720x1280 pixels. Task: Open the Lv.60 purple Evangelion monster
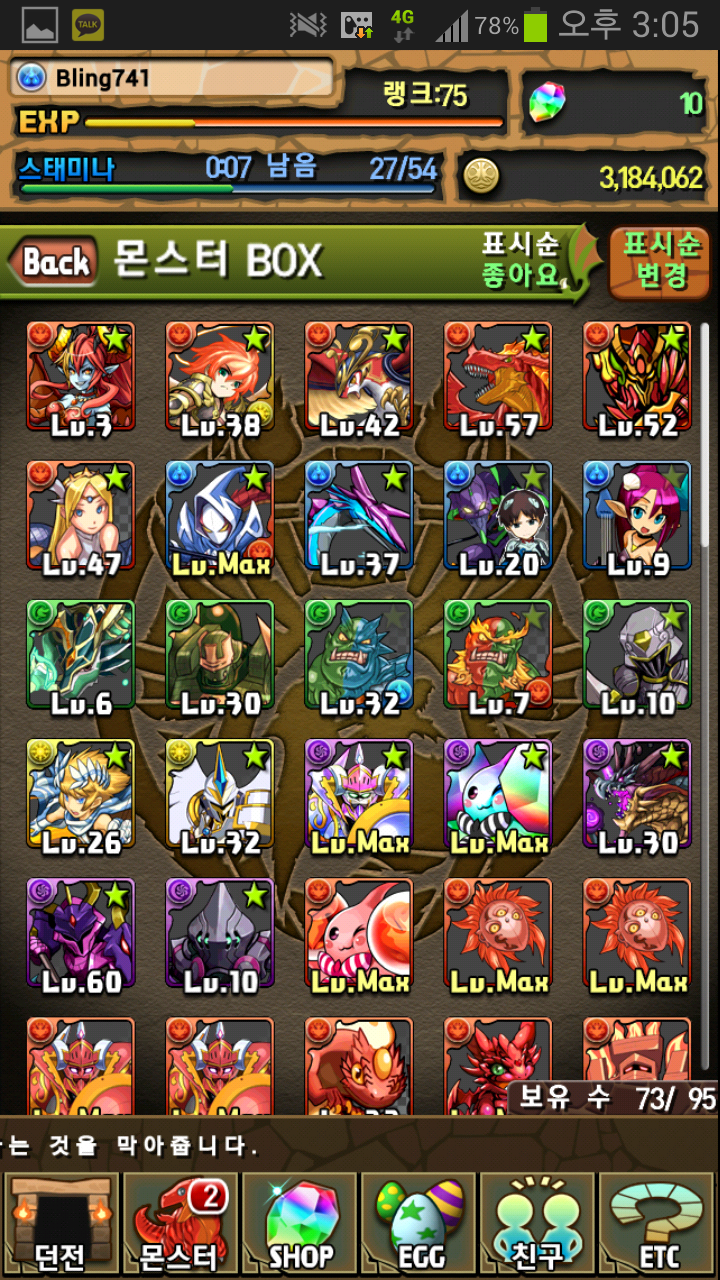pyautogui.click(x=80, y=933)
